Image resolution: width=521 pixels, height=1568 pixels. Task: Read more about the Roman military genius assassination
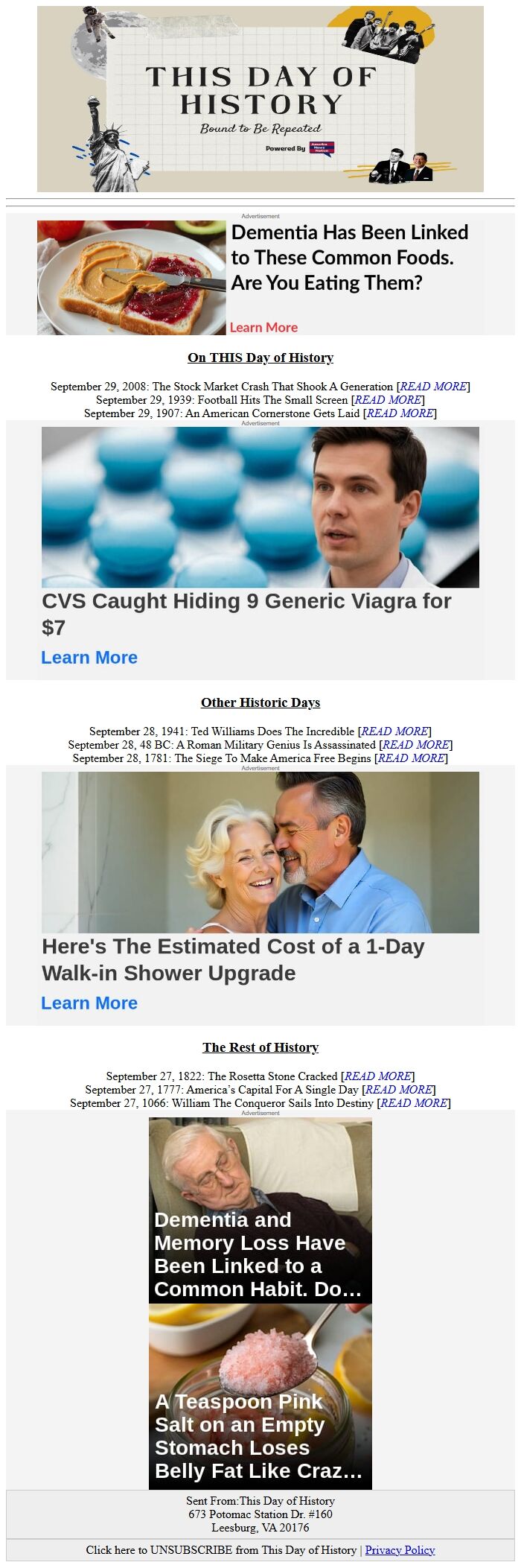415,745
